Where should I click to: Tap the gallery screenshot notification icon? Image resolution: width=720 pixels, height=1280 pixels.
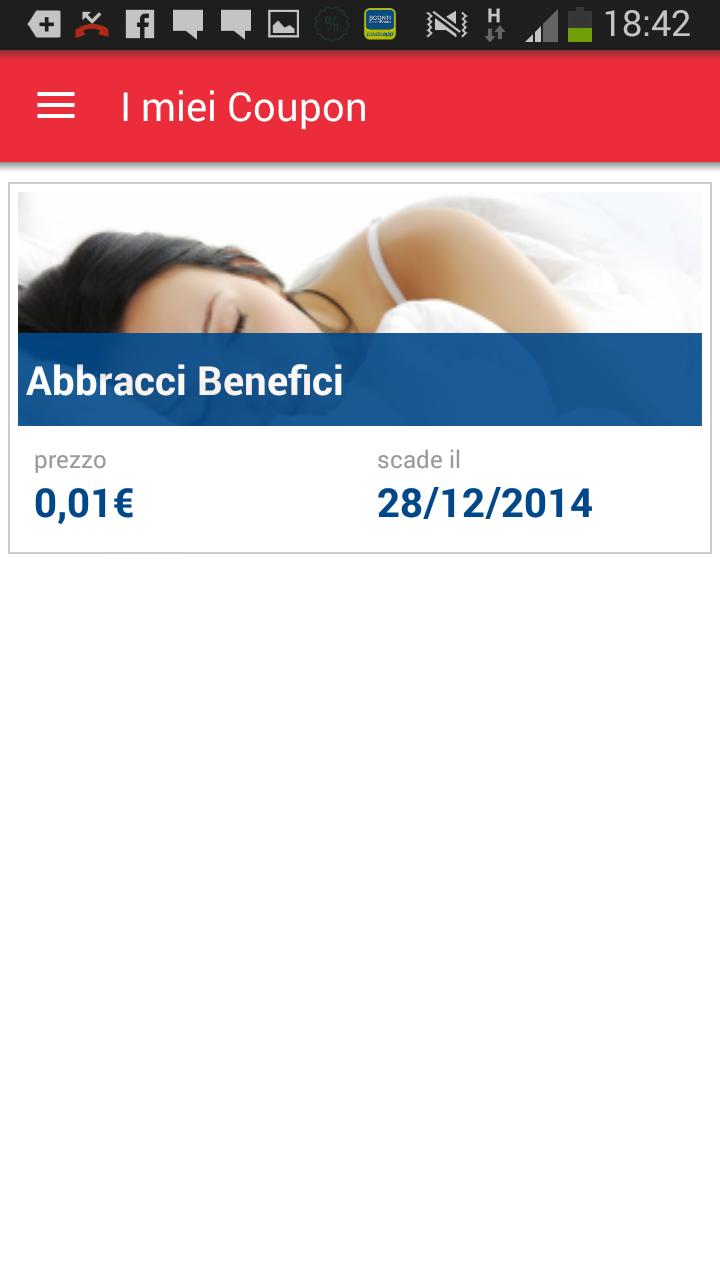(x=281, y=22)
